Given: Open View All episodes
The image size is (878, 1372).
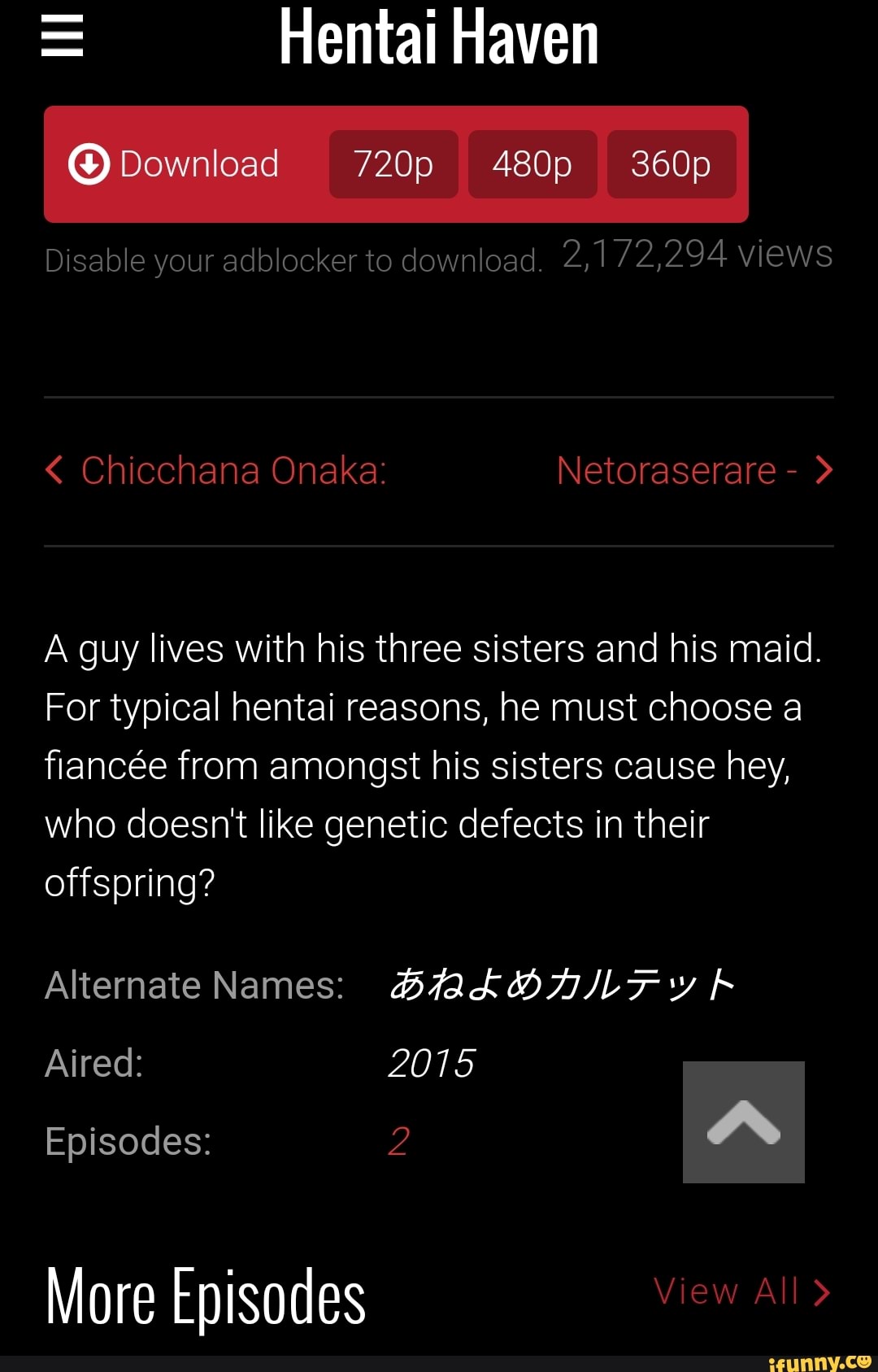Looking at the screenshot, I should pyautogui.click(x=741, y=1291).
